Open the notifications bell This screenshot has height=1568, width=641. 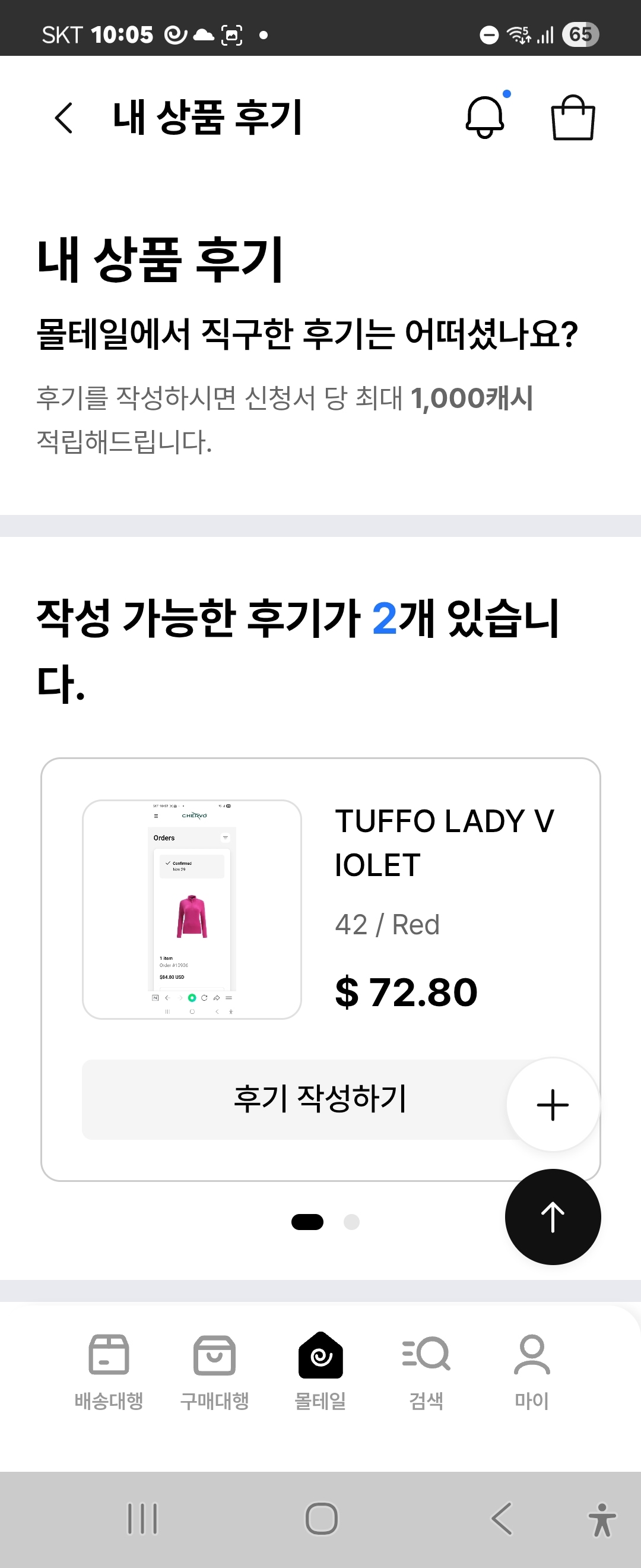485,117
